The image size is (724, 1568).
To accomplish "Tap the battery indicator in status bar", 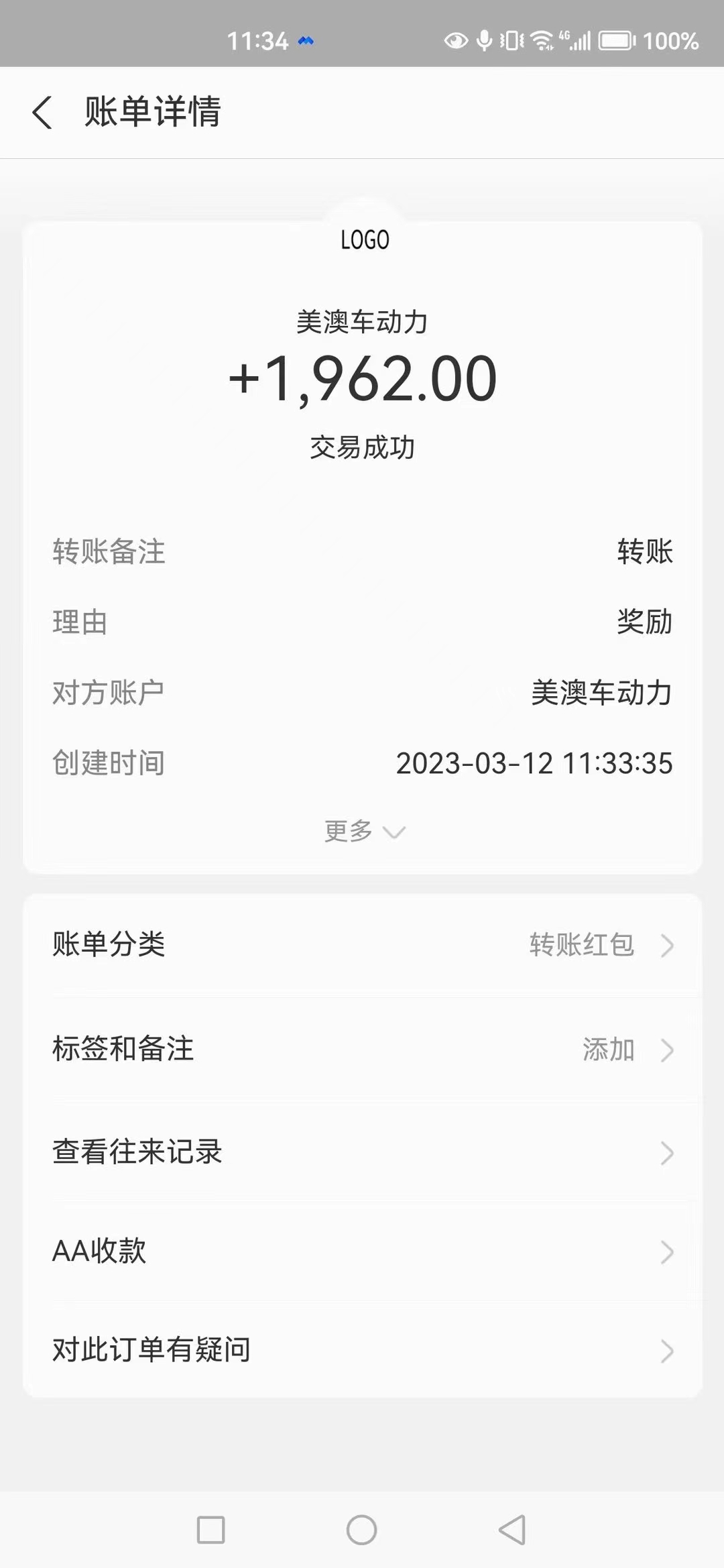I will (x=616, y=42).
